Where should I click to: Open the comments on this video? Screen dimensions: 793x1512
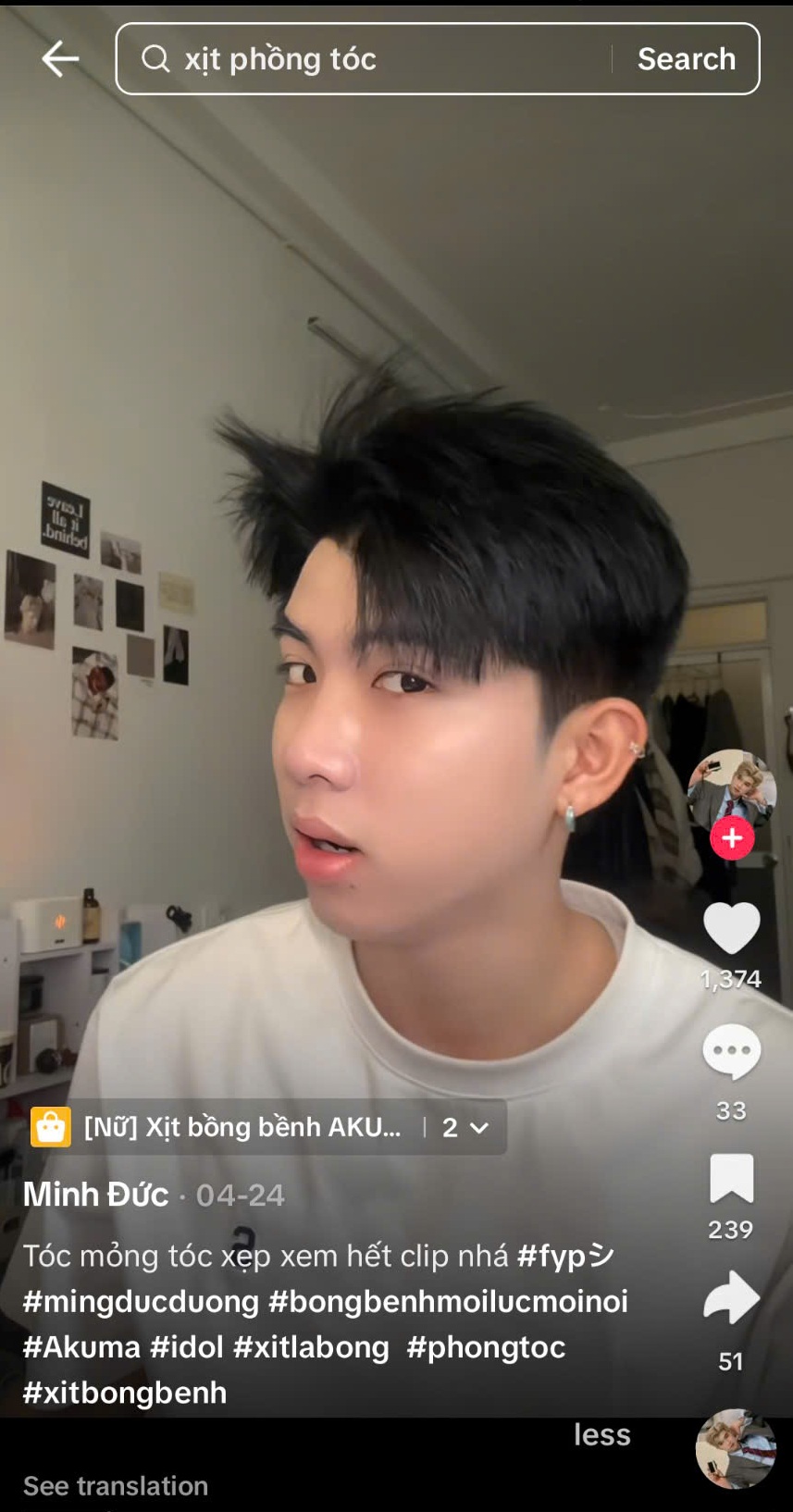tap(731, 1052)
